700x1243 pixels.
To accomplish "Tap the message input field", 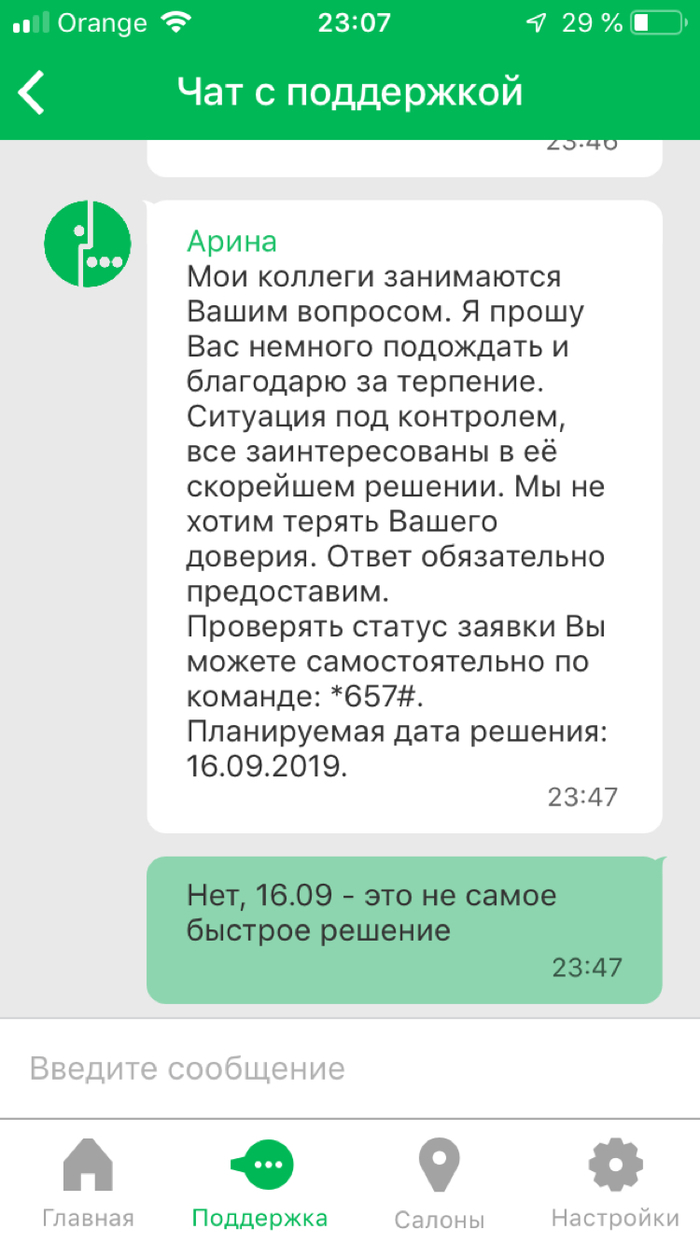I will click(x=350, y=1068).
